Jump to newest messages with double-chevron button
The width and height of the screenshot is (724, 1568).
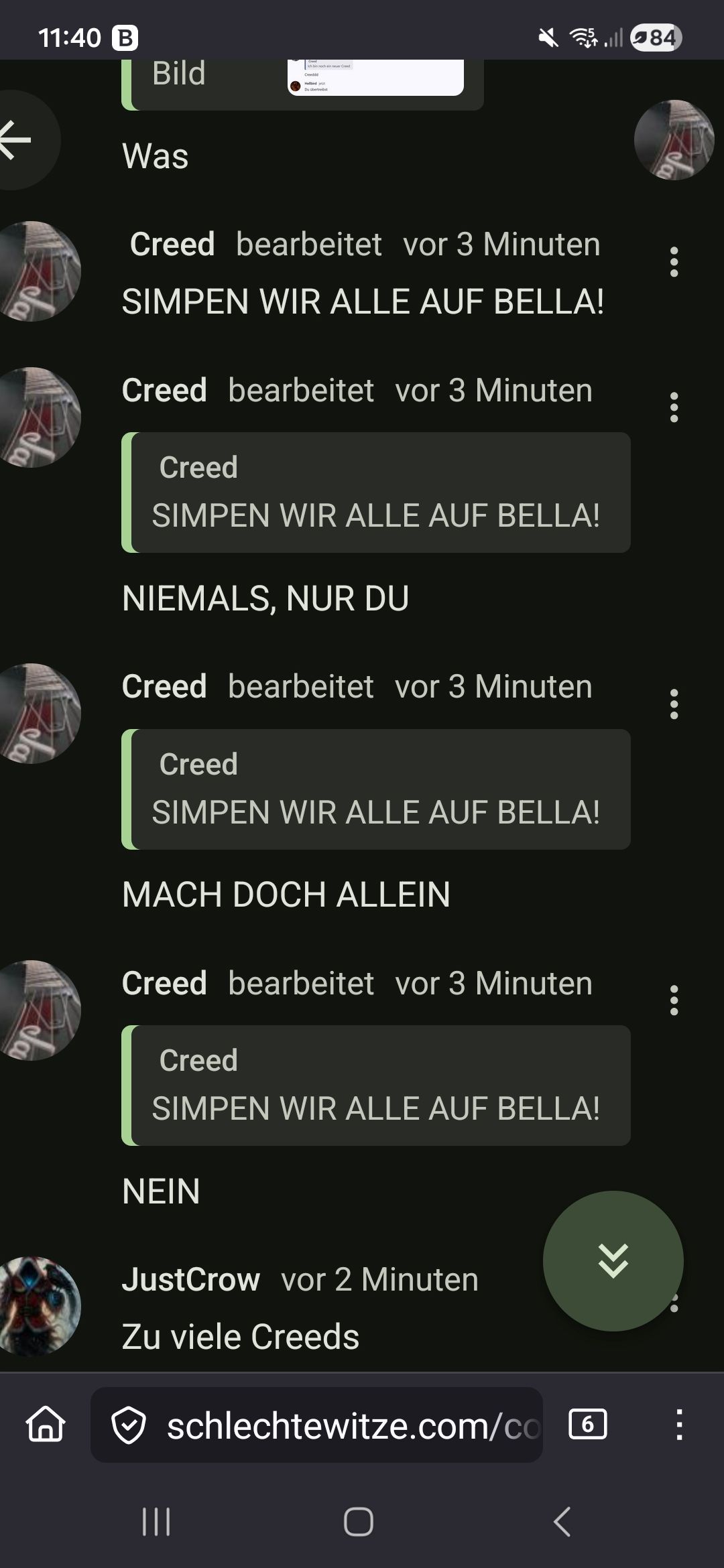coord(613,1260)
